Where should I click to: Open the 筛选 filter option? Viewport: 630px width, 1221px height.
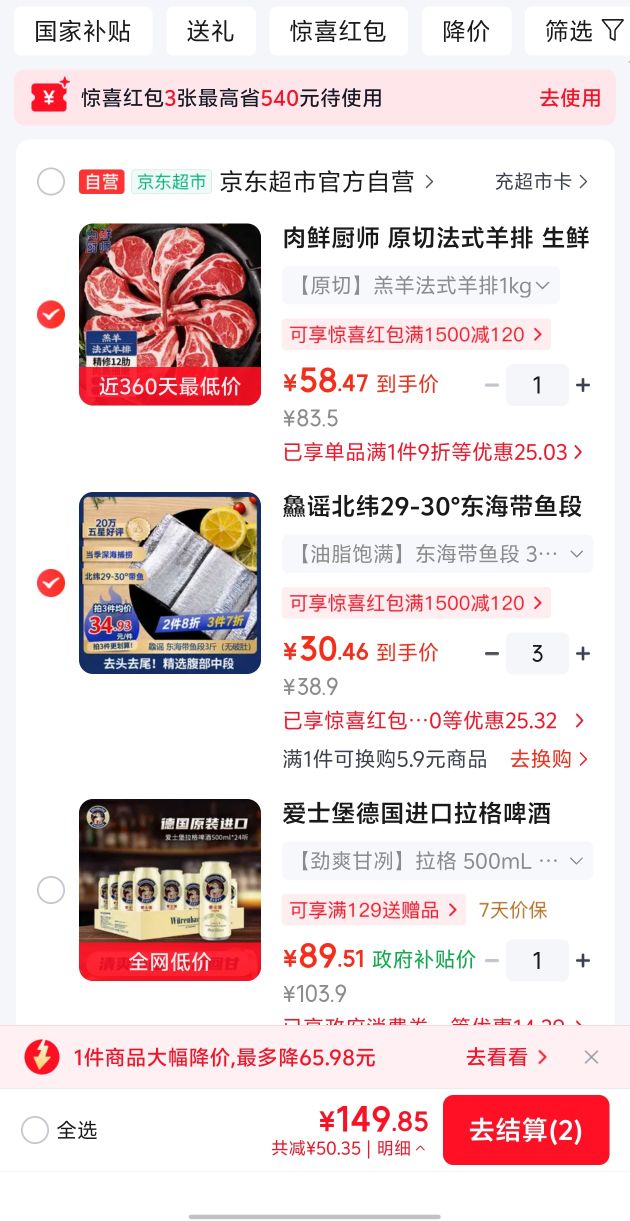click(585, 31)
